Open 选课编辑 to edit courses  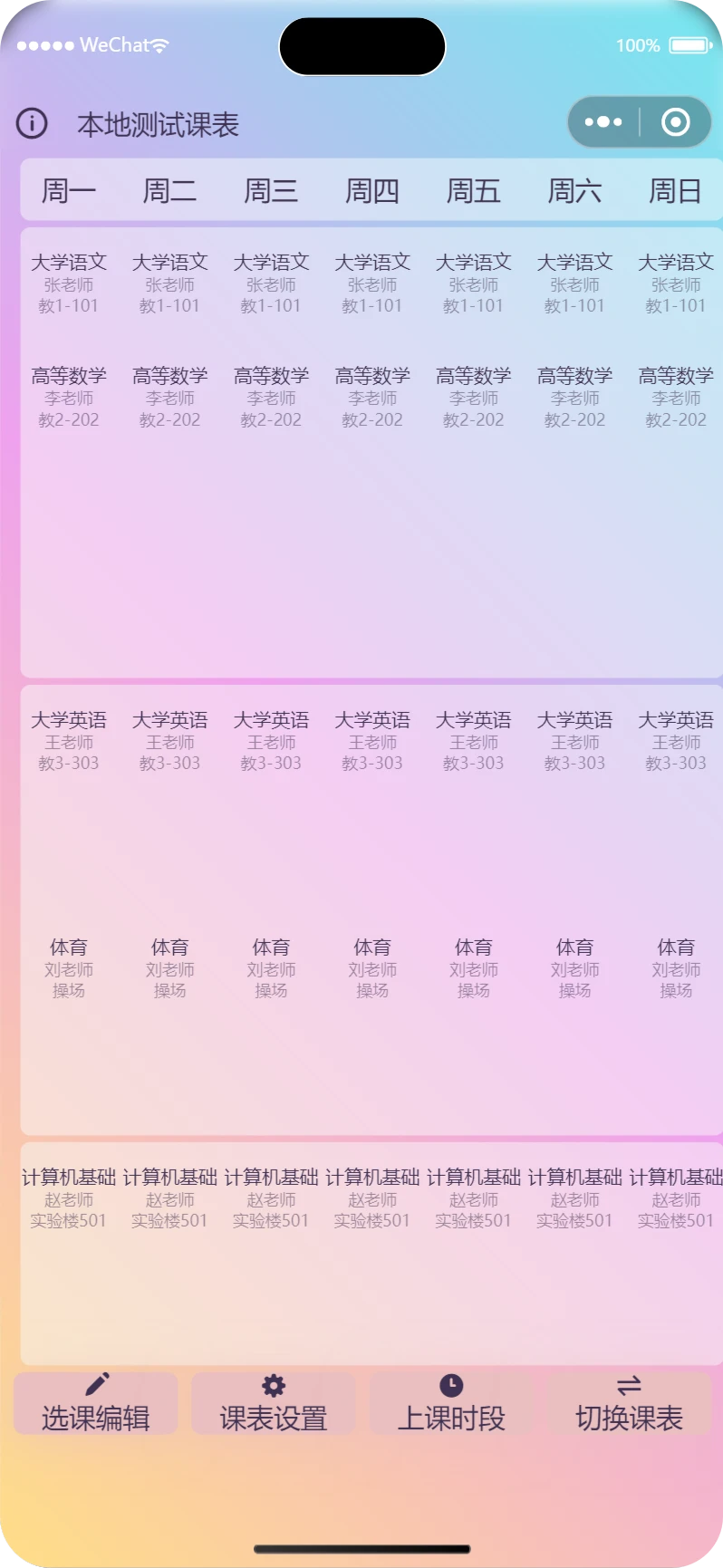click(96, 1403)
